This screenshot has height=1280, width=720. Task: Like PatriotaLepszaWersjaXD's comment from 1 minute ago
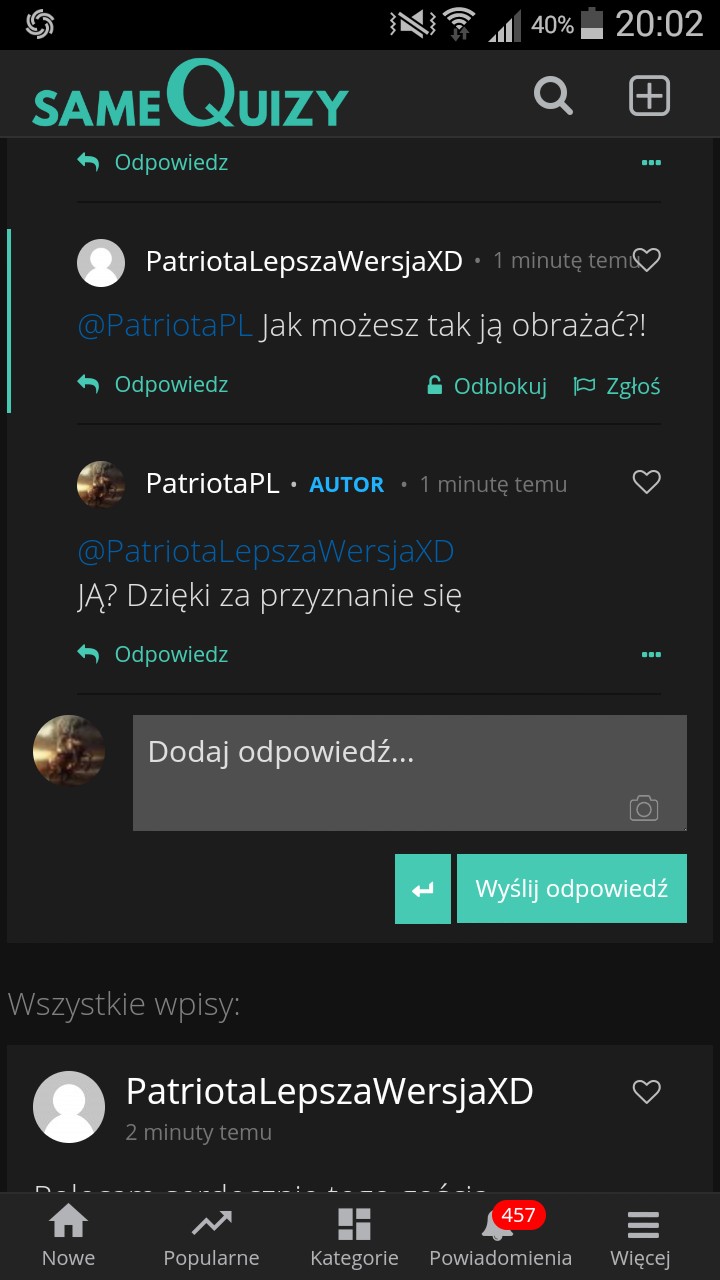pyautogui.click(x=647, y=261)
